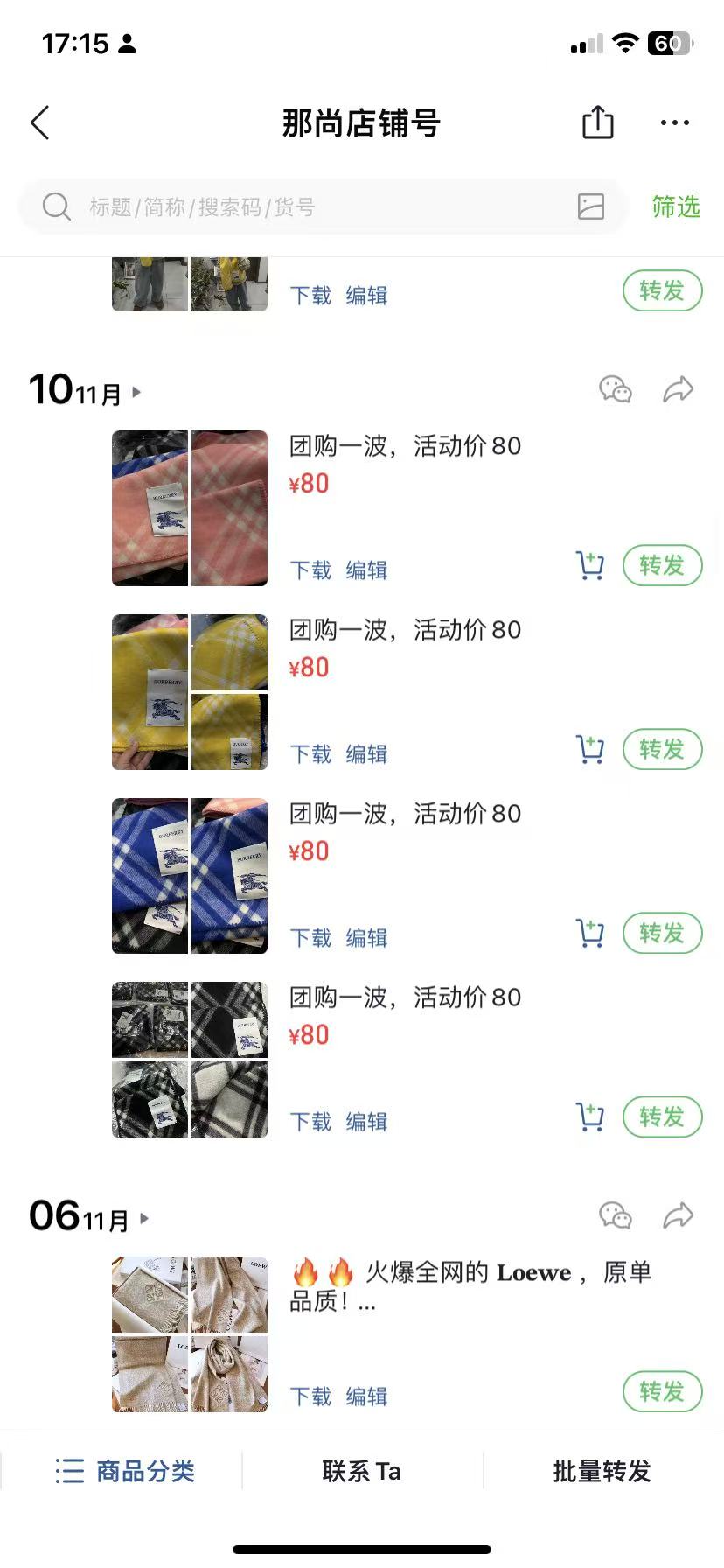
Task: Edit the yellow scarf listing
Action: pyautogui.click(x=366, y=754)
